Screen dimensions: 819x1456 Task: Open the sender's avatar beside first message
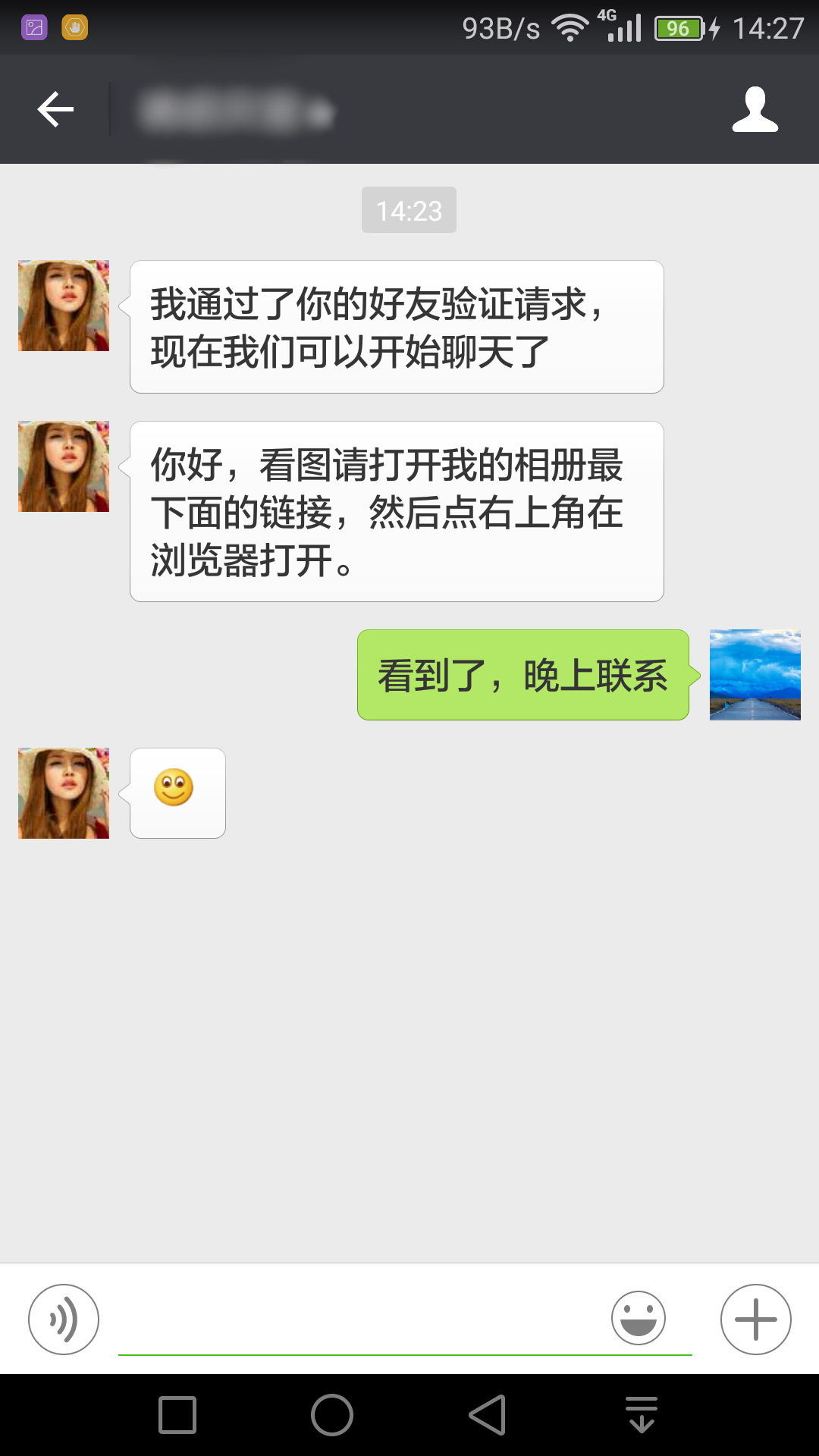click(x=64, y=306)
